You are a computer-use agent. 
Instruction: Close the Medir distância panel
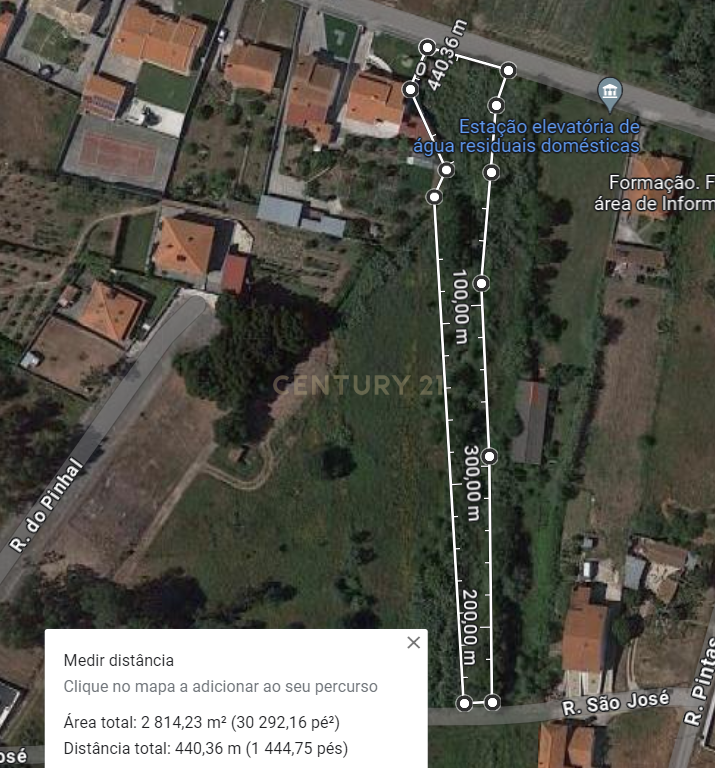[x=414, y=643]
